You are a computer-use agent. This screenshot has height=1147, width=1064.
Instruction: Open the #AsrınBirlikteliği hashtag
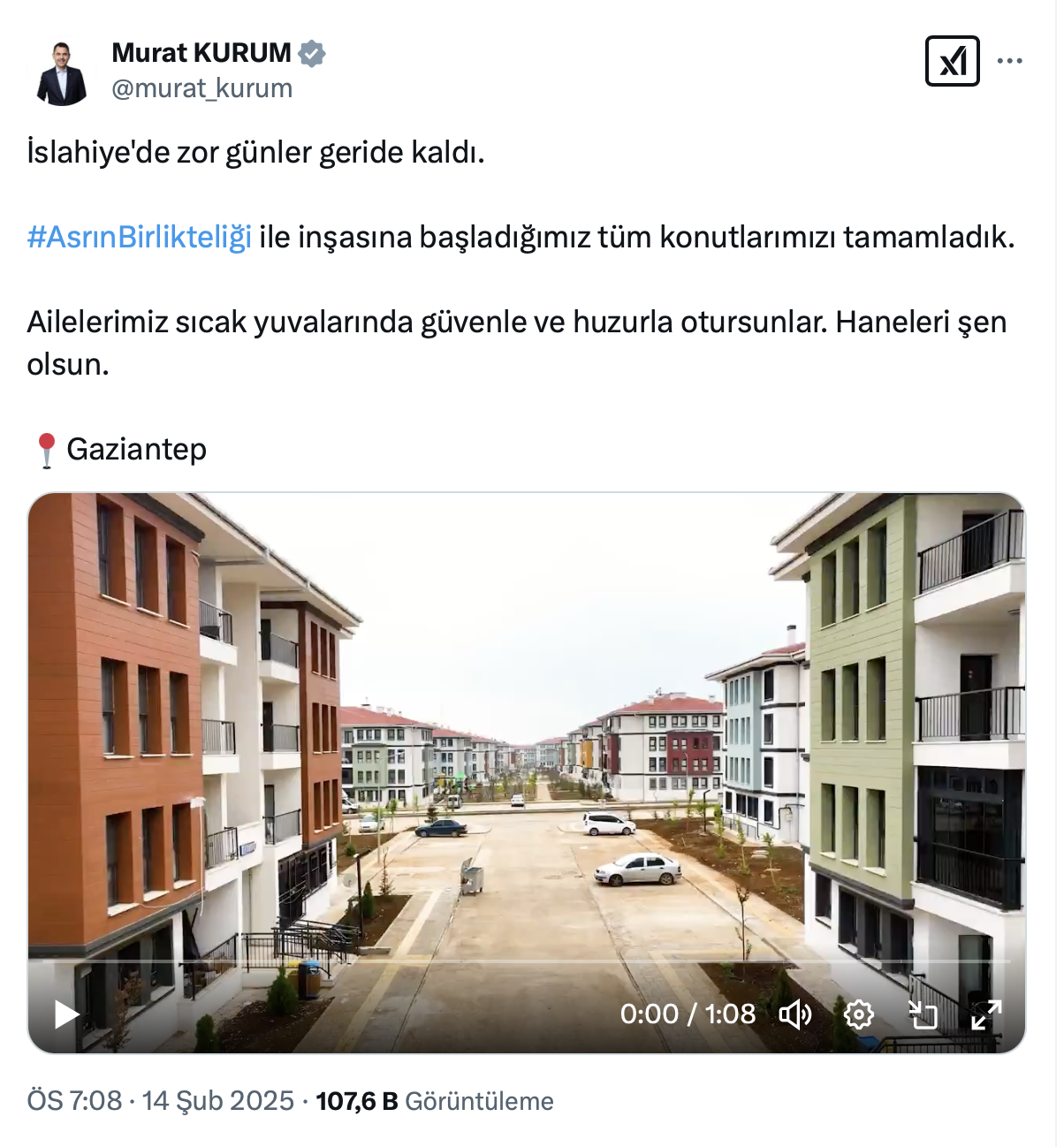tap(140, 237)
